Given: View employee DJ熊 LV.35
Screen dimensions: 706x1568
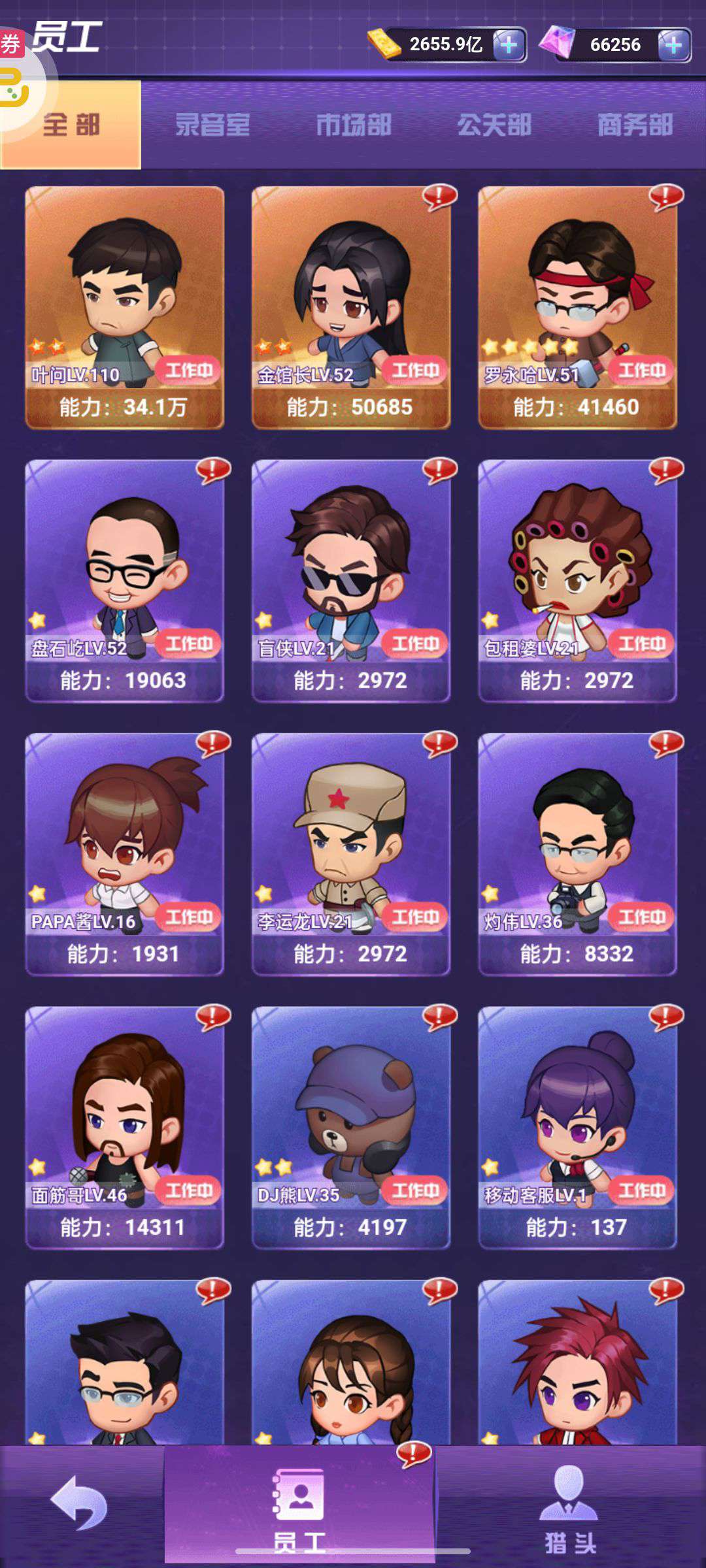Looking at the screenshot, I should (x=351, y=1128).
